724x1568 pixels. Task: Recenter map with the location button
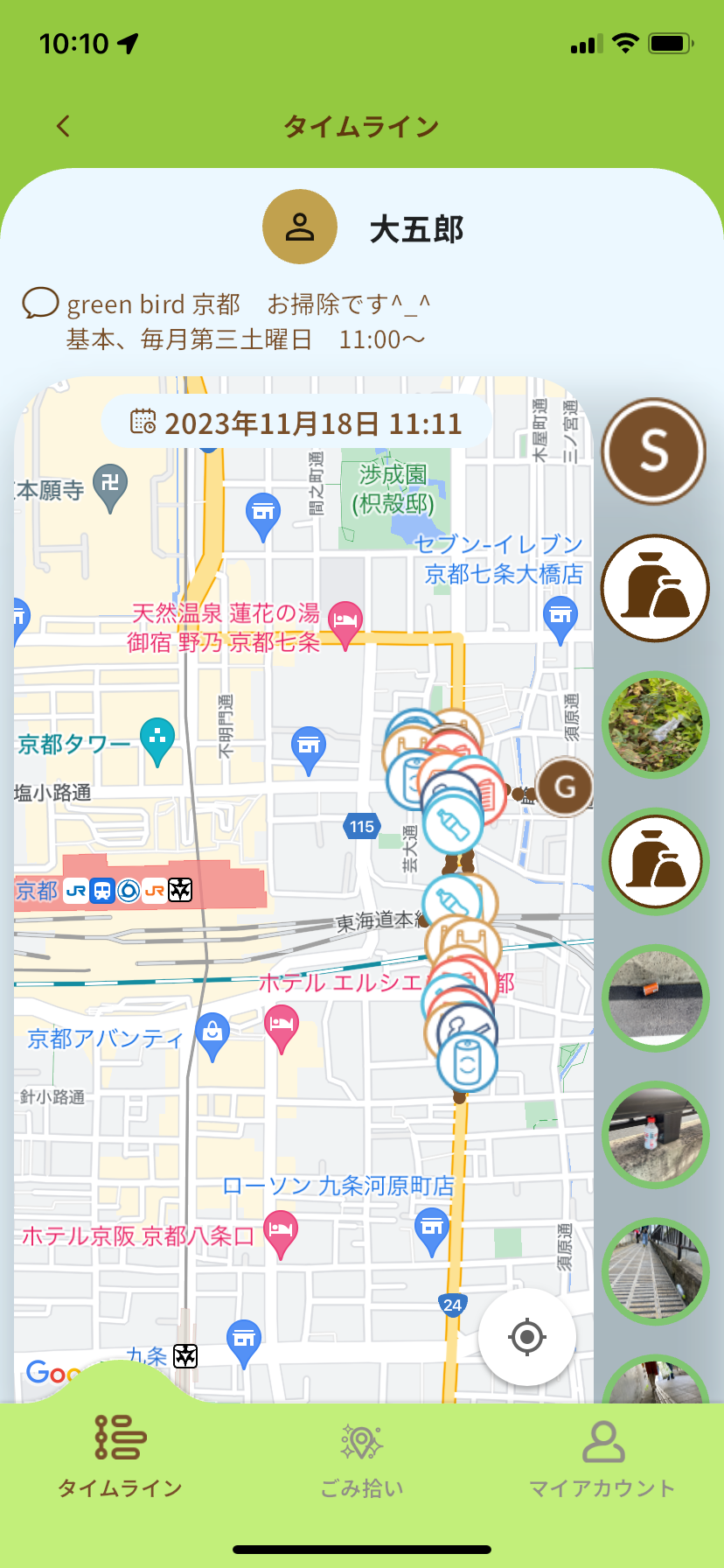(x=526, y=1336)
